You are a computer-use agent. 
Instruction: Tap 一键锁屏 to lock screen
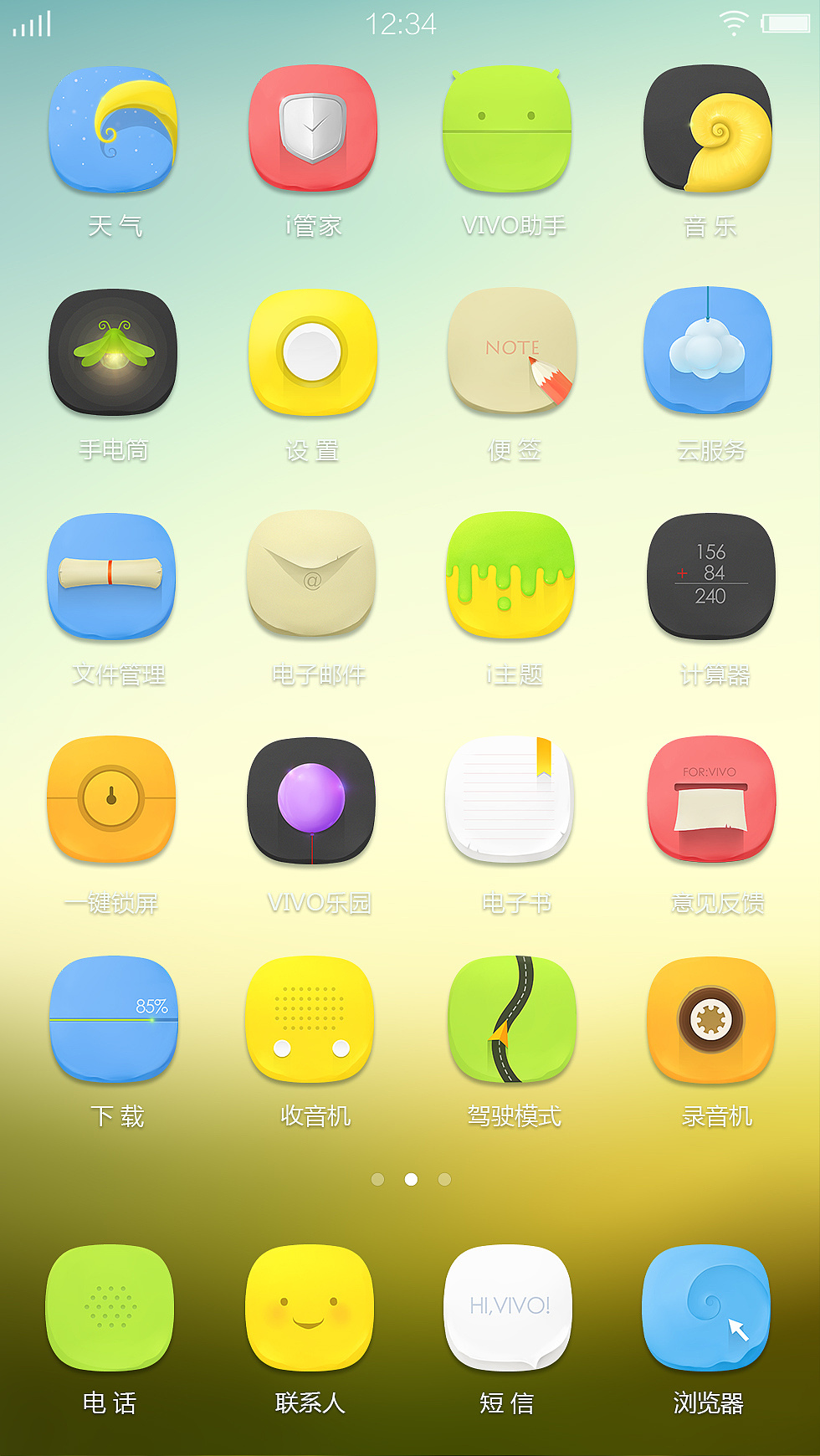click(x=111, y=799)
